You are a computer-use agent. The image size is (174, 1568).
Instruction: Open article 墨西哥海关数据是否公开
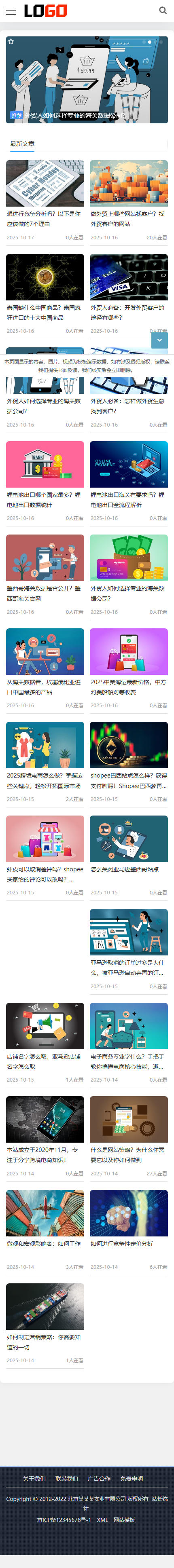(44, 593)
